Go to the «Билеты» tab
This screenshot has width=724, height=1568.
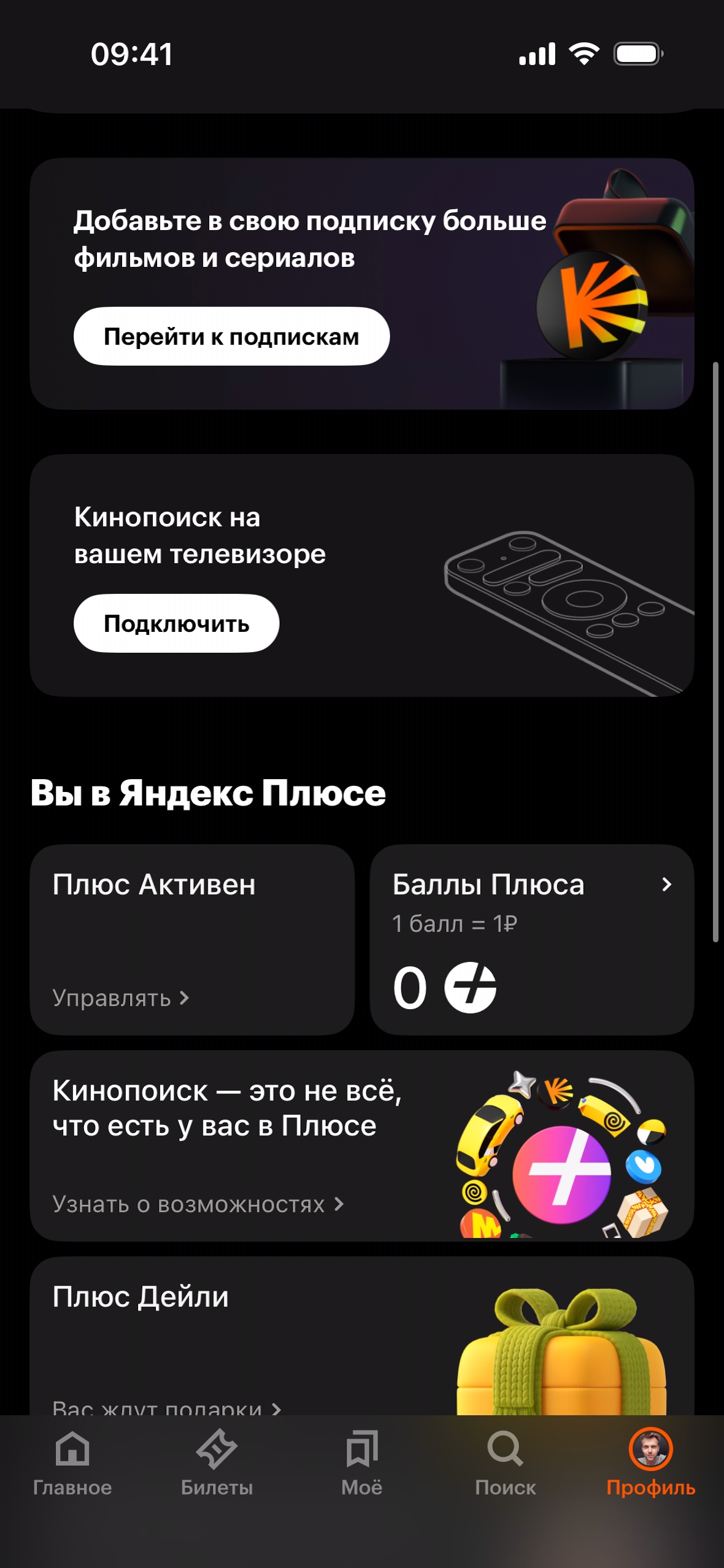pos(217,1462)
